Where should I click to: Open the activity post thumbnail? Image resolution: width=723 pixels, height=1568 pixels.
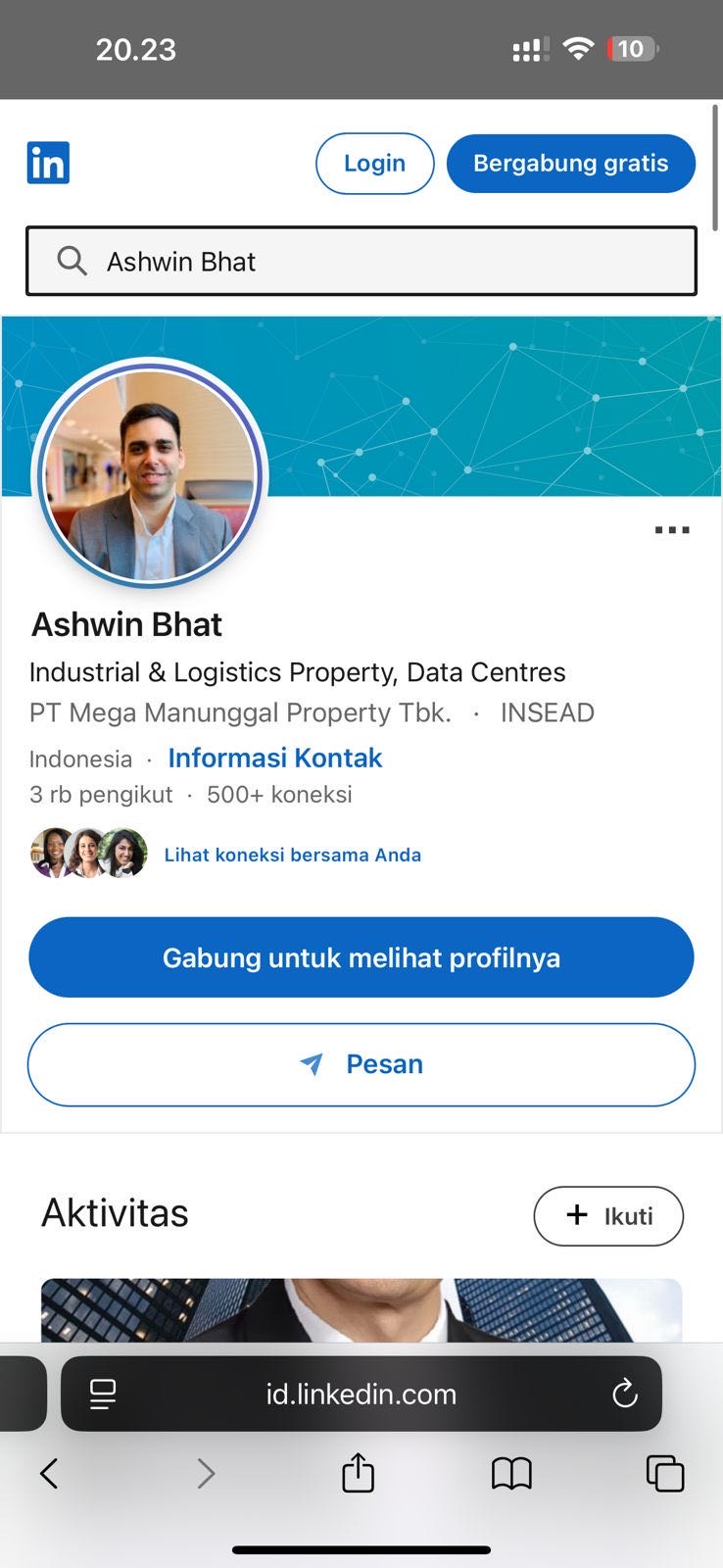point(361,1309)
